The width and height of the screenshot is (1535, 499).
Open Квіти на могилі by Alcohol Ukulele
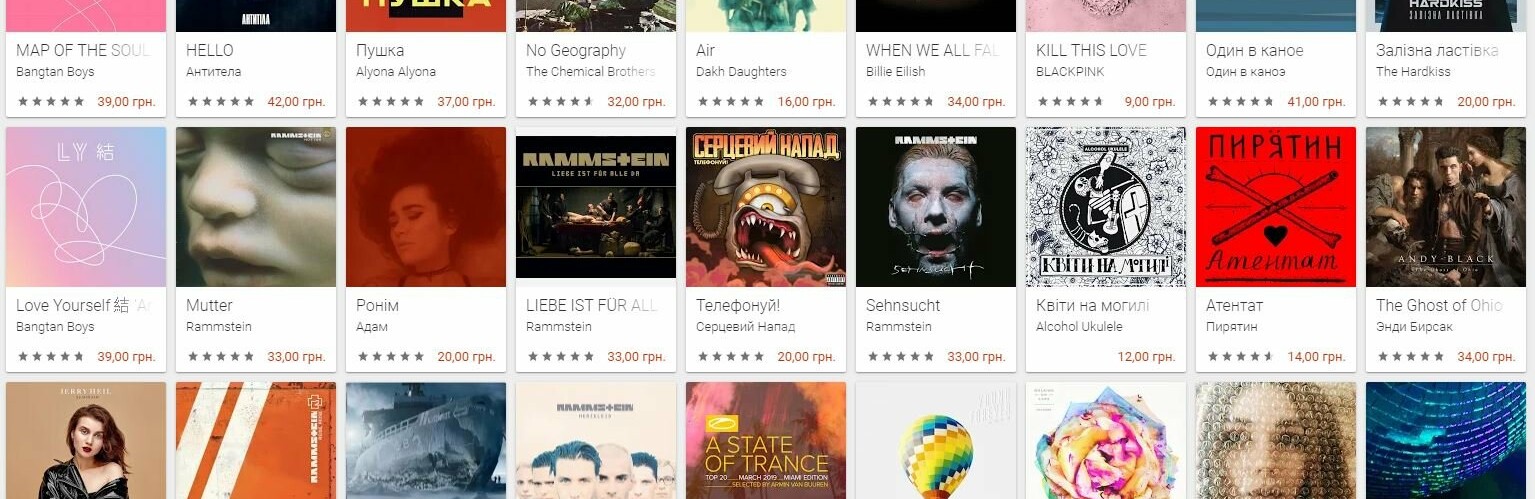pos(1105,207)
